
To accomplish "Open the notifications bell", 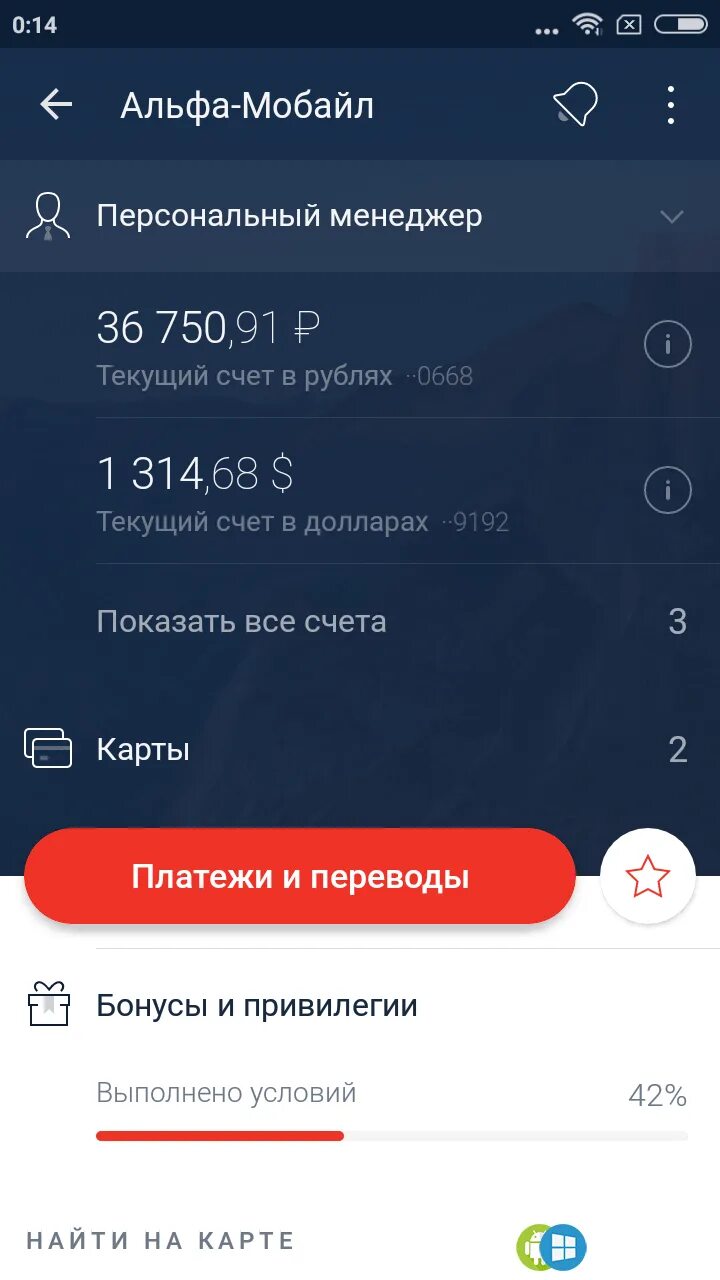I will [x=575, y=105].
